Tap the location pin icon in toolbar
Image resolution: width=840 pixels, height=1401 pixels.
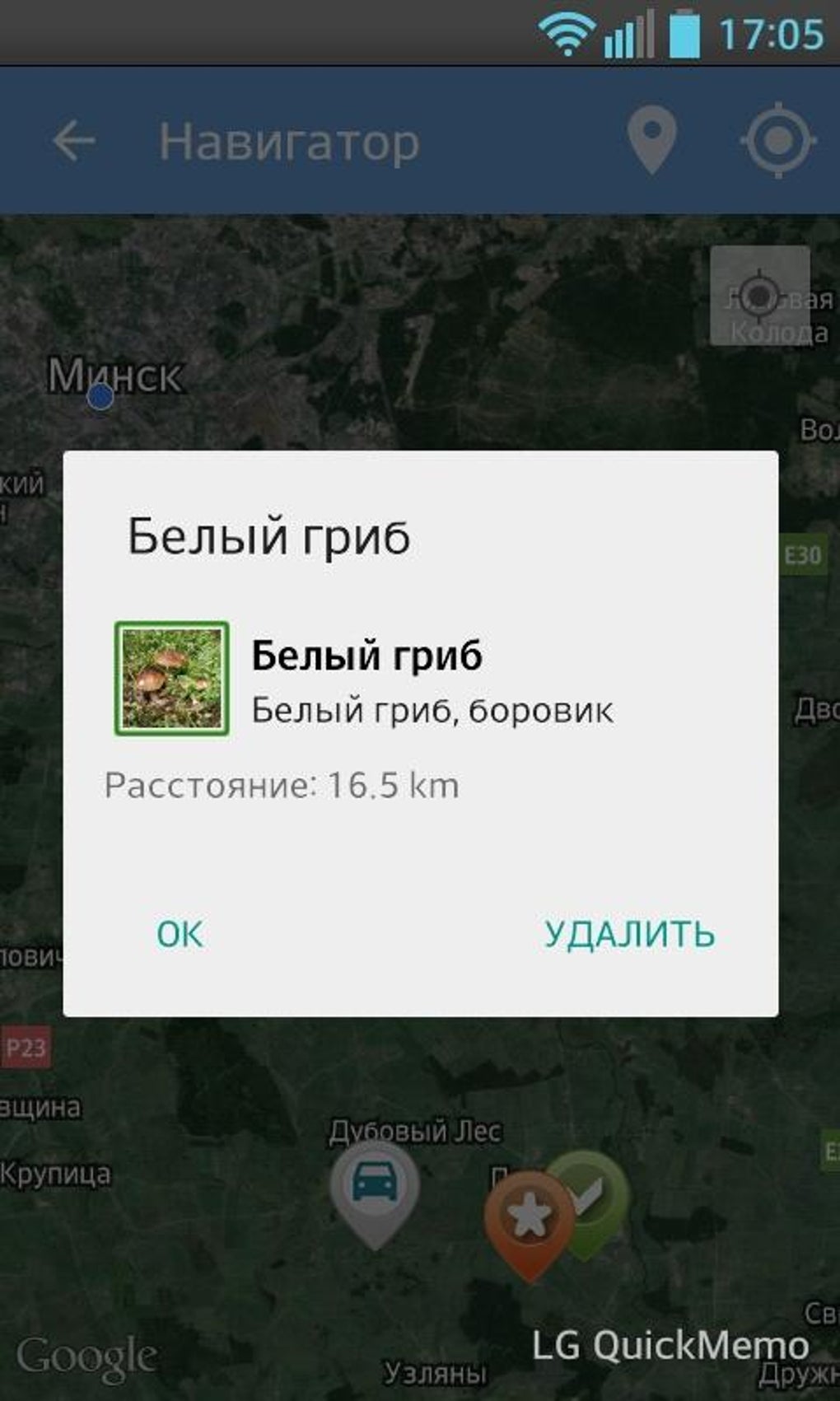pos(651,140)
